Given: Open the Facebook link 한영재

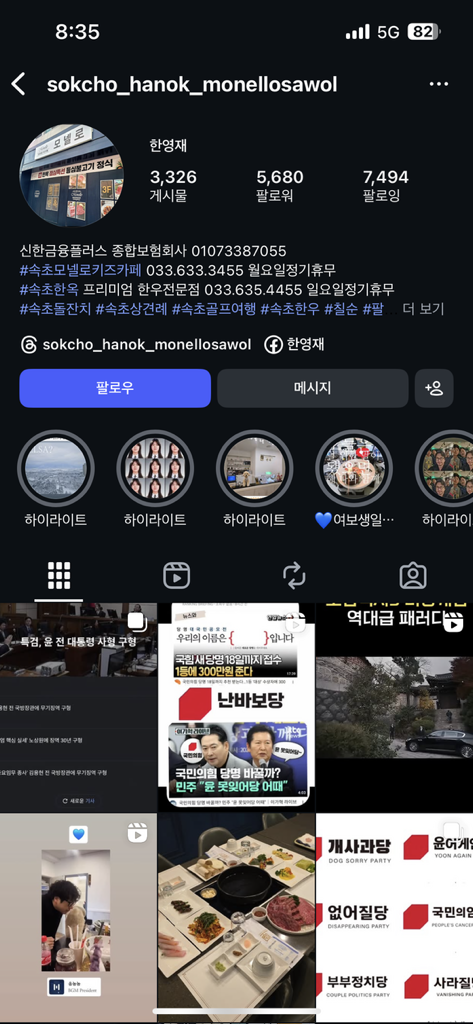Looking at the screenshot, I should pos(295,345).
